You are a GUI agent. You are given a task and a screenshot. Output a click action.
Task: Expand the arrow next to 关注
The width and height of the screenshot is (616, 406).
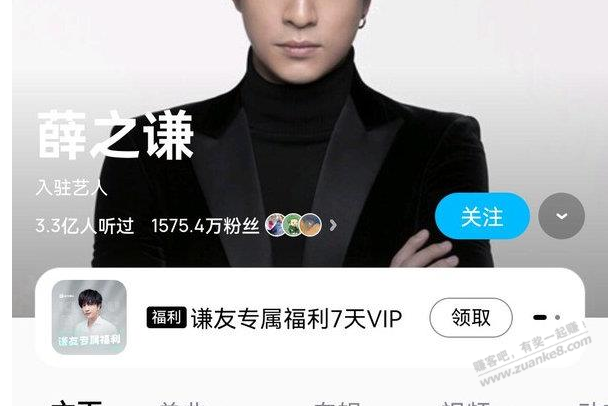[561, 217]
